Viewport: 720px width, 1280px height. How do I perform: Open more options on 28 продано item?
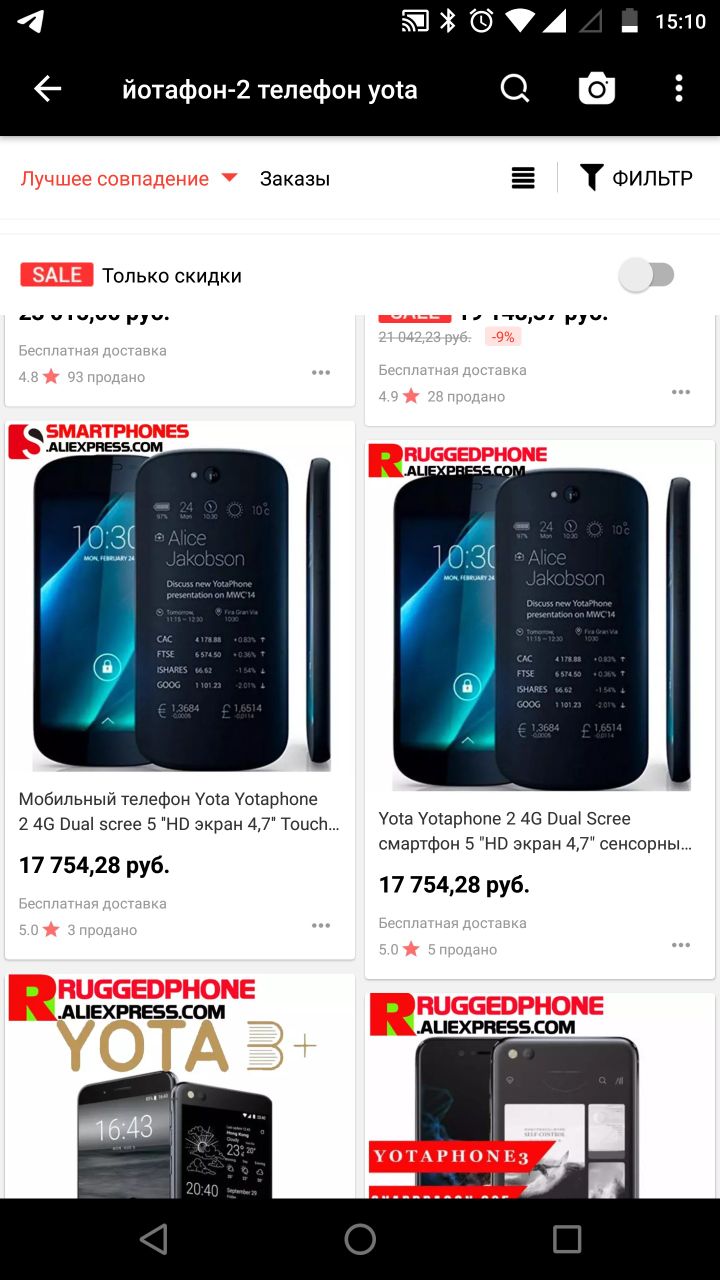click(x=681, y=392)
